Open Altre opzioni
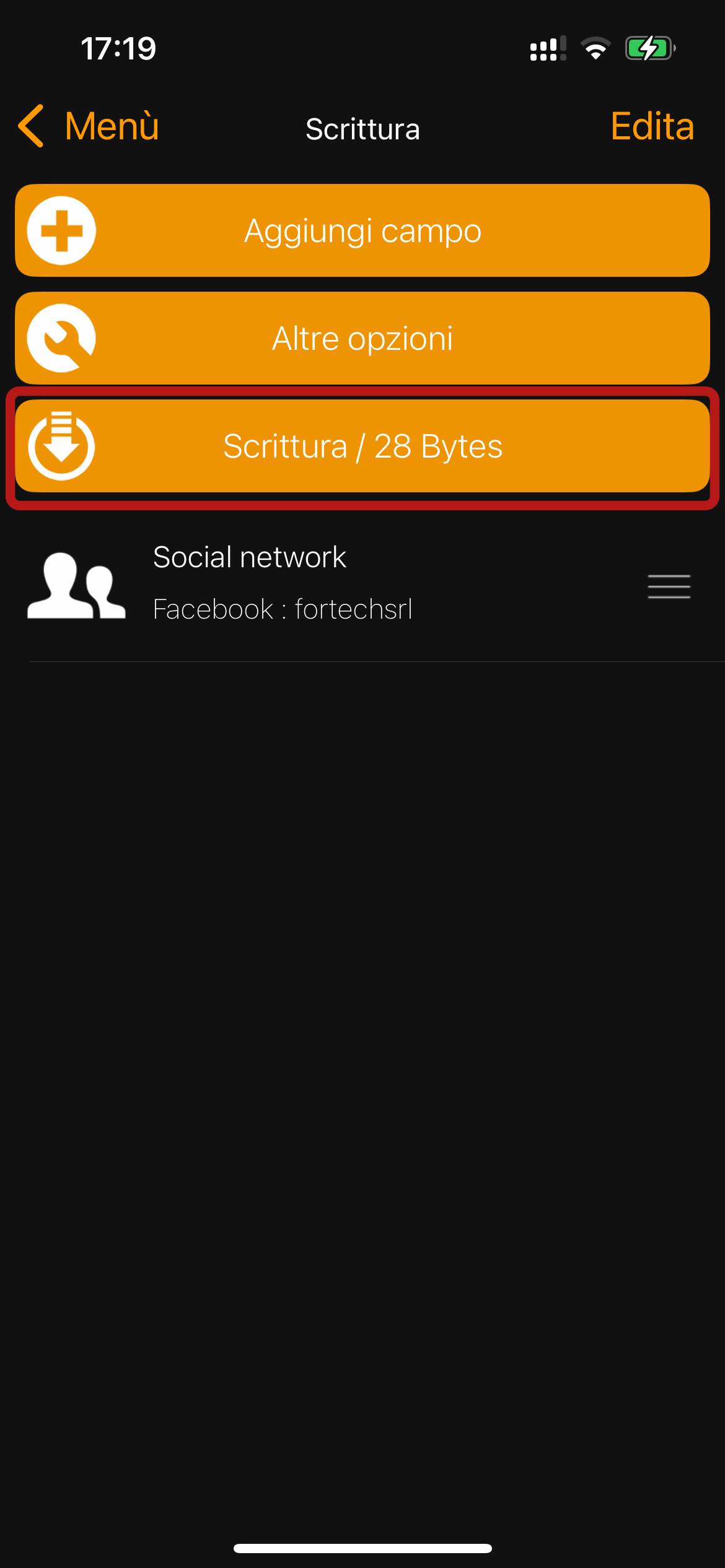The width and height of the screenshot is (725, 1568). (x=362, y=338)
